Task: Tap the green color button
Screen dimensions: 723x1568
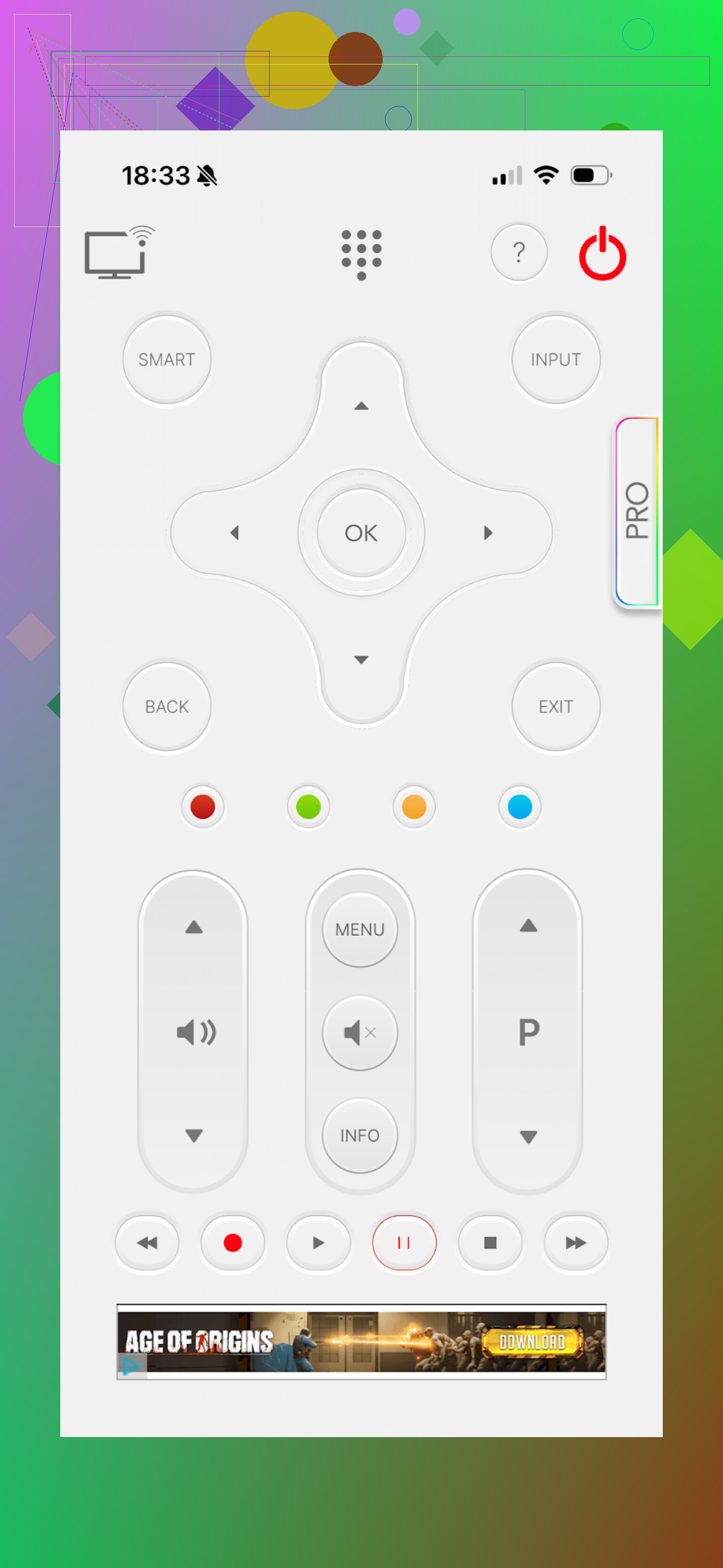Action: pyautogui.click(x=308, y=807)
